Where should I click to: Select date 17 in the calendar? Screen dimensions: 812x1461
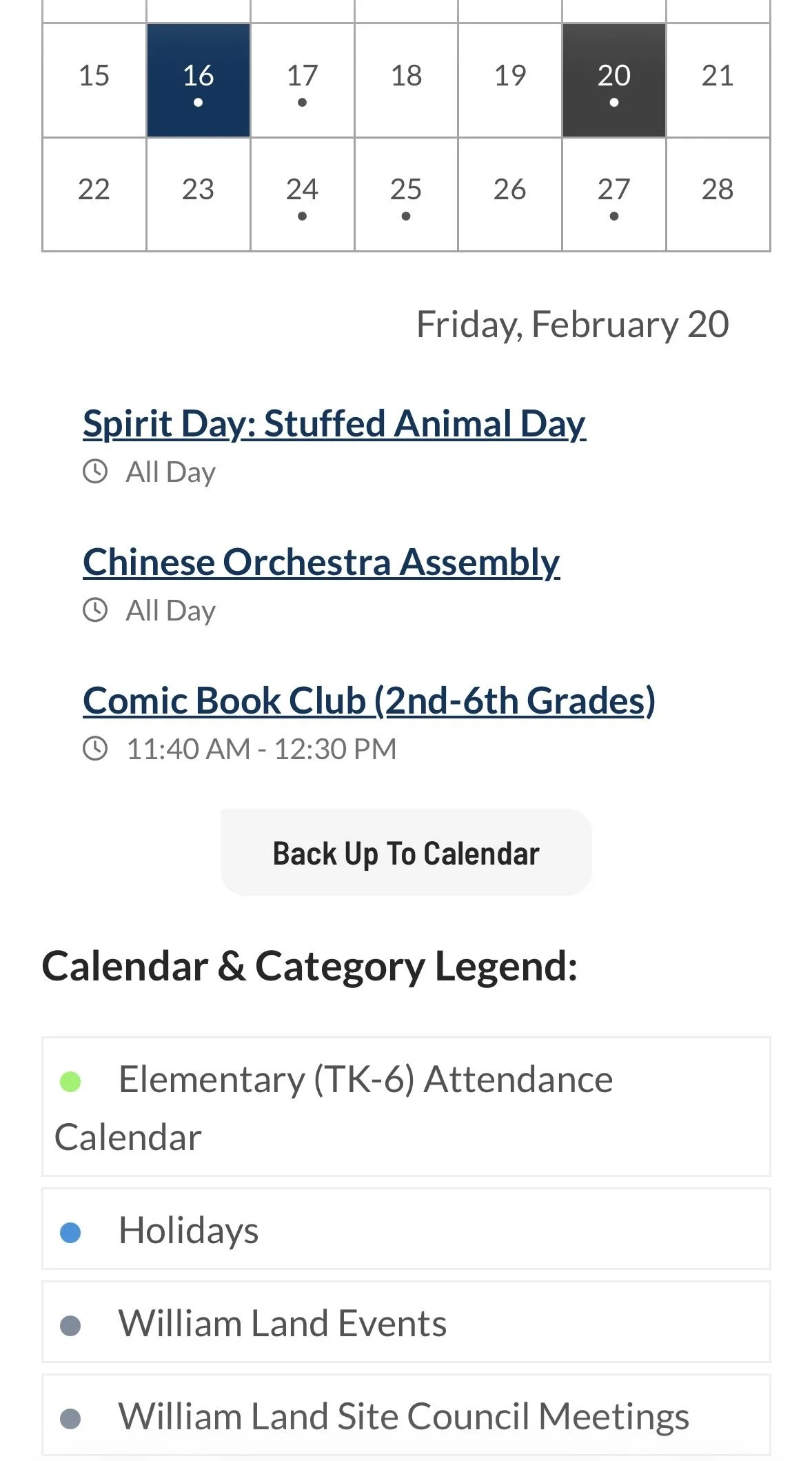tap(302, 81)
